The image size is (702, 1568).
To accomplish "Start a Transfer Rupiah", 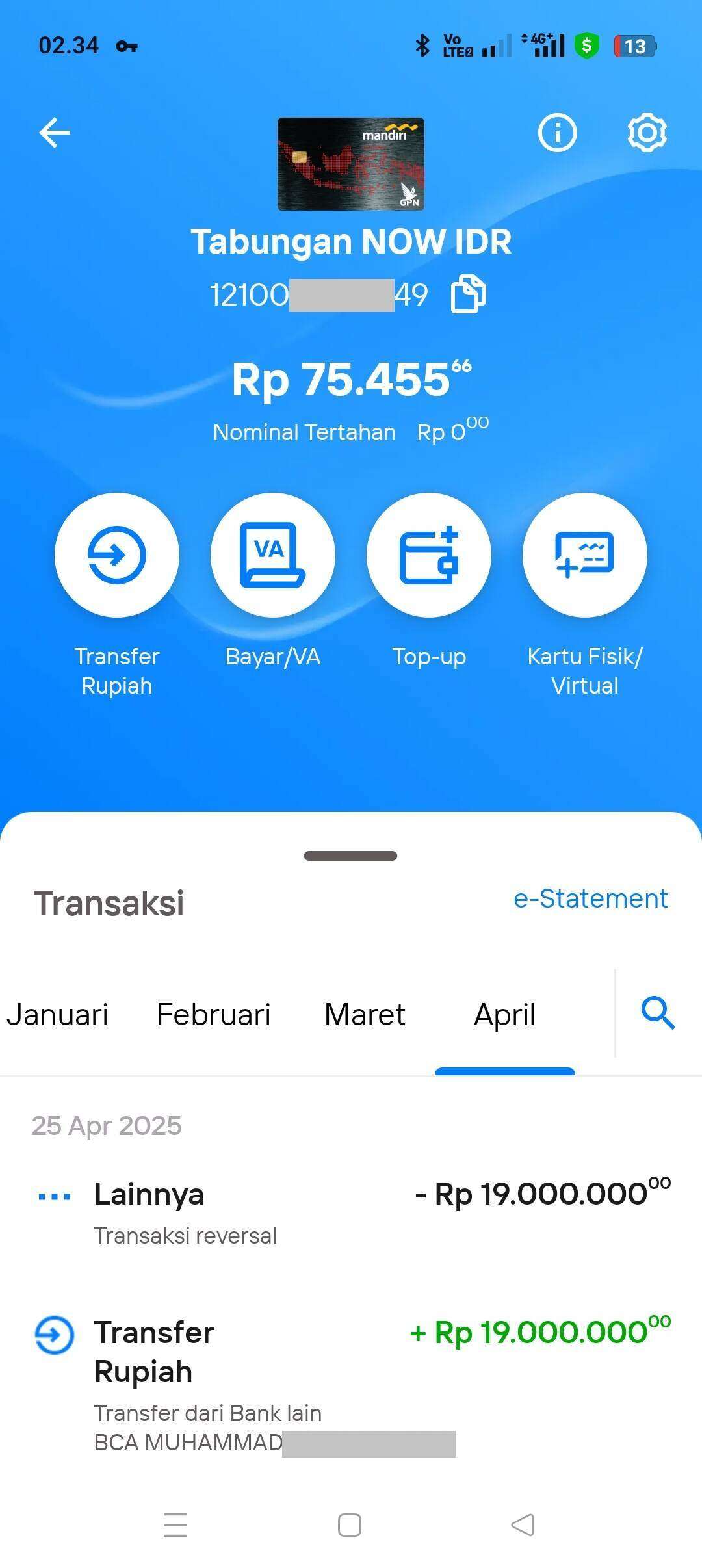I will coord(117,555).
